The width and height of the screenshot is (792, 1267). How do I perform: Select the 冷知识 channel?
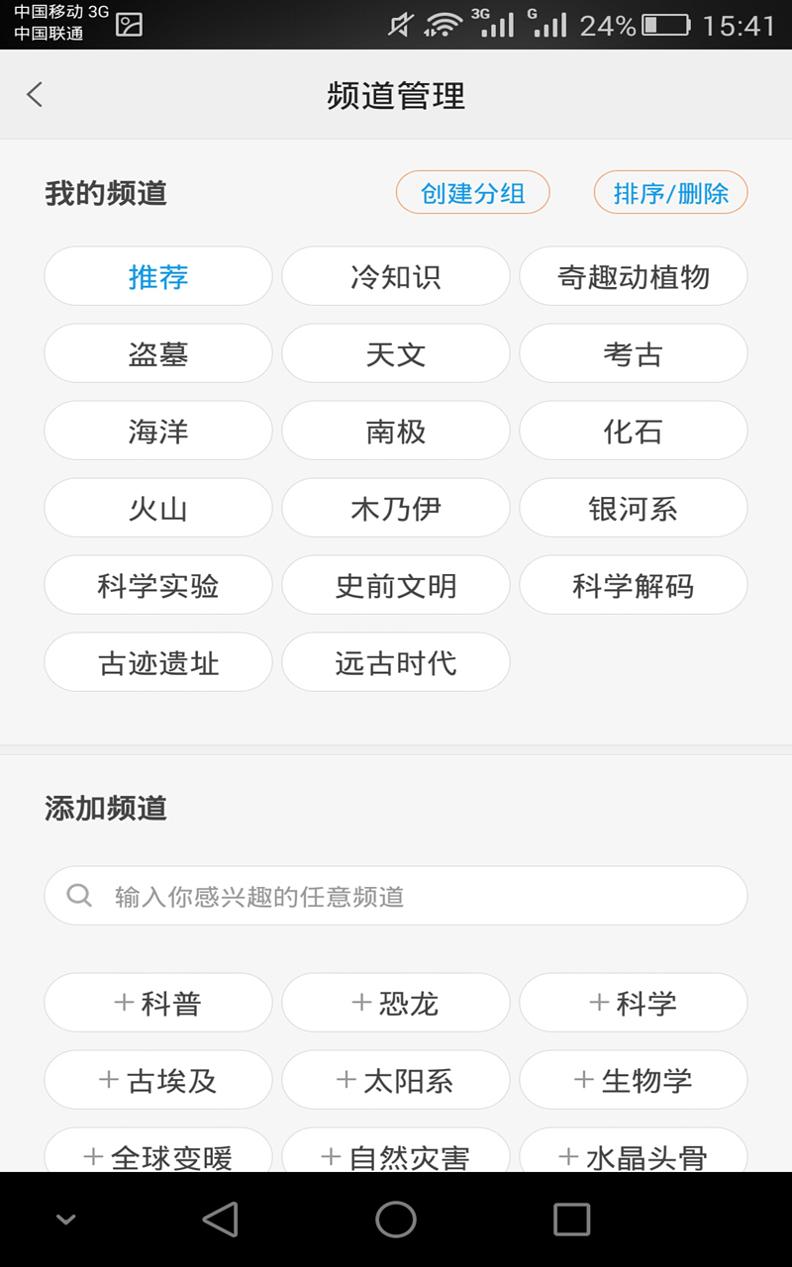395,277
